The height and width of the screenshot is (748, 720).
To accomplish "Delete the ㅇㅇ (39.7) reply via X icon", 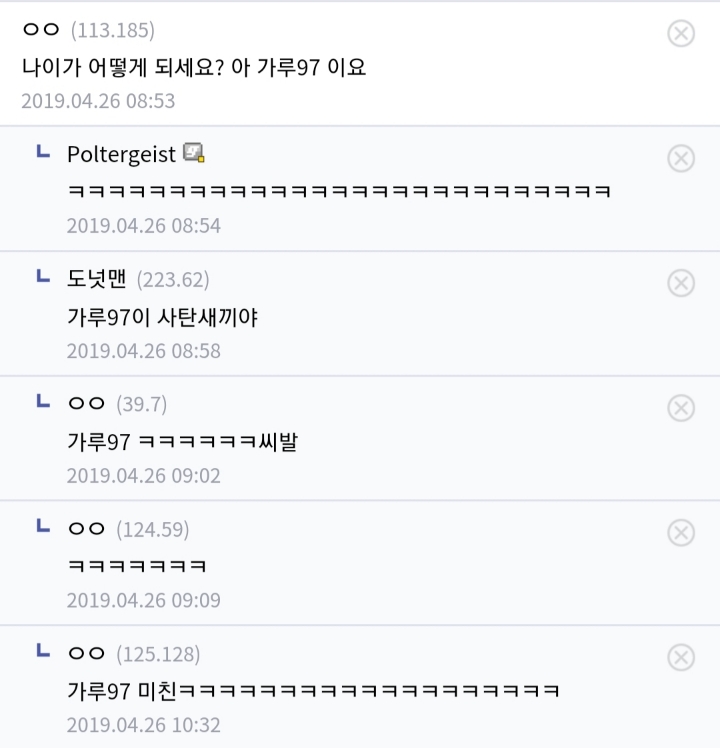I will click(x=682, y=406).
